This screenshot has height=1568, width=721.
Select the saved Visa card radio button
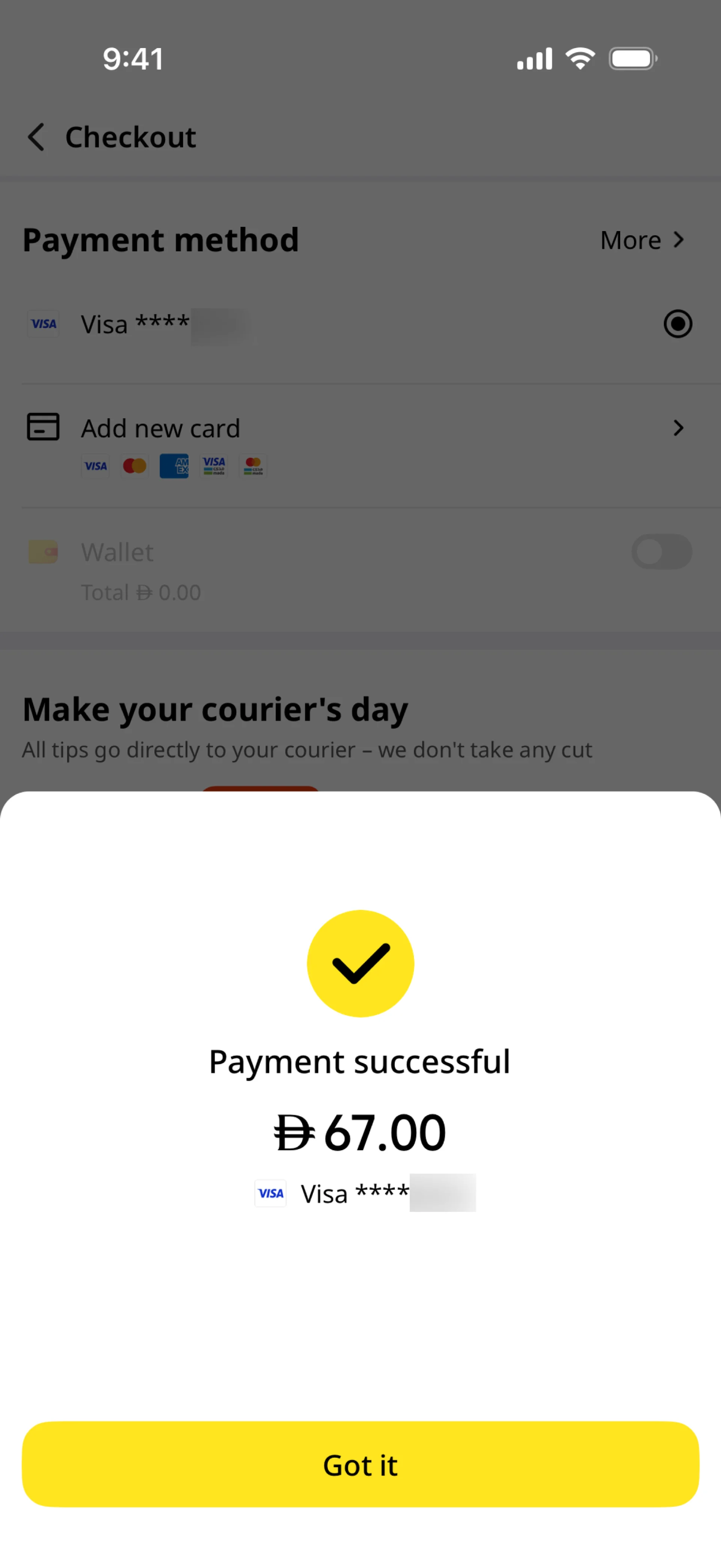(x=678, y=324)
